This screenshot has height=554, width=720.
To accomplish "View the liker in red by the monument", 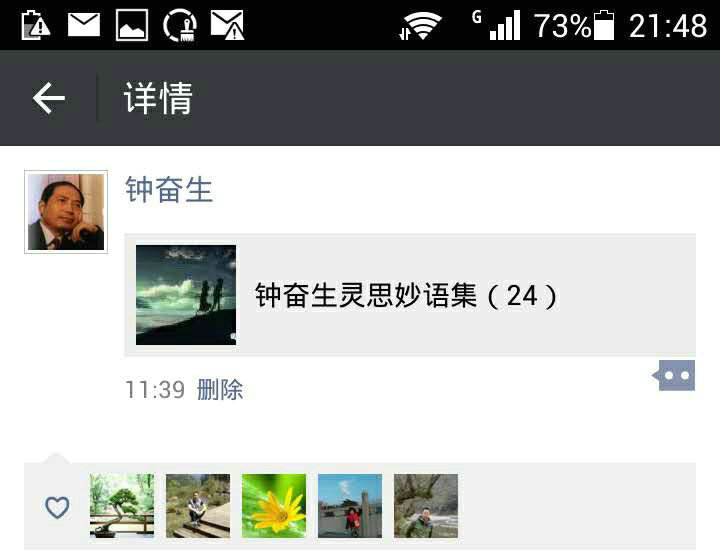I will [x=350, y=506].
